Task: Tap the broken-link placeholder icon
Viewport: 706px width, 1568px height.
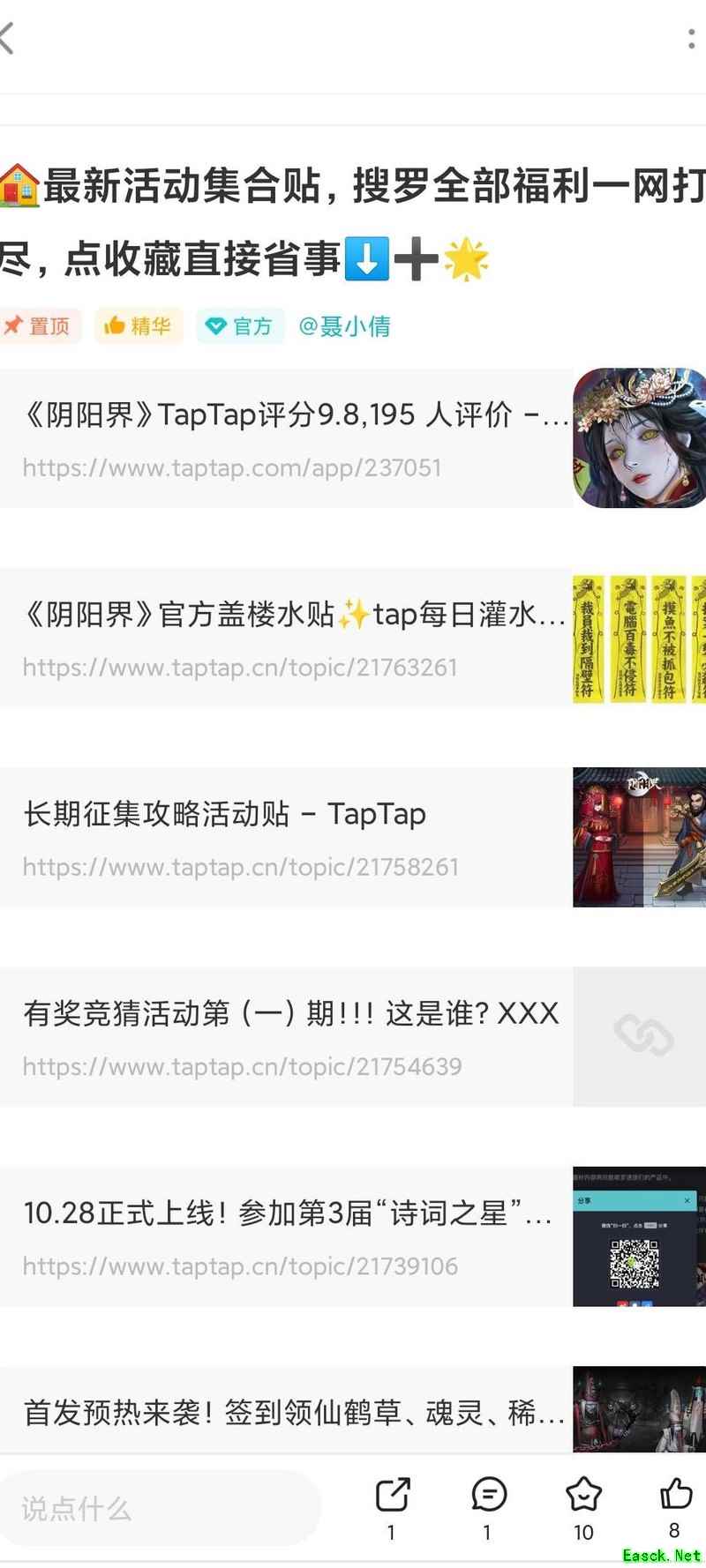Action: pos(640,1036)
